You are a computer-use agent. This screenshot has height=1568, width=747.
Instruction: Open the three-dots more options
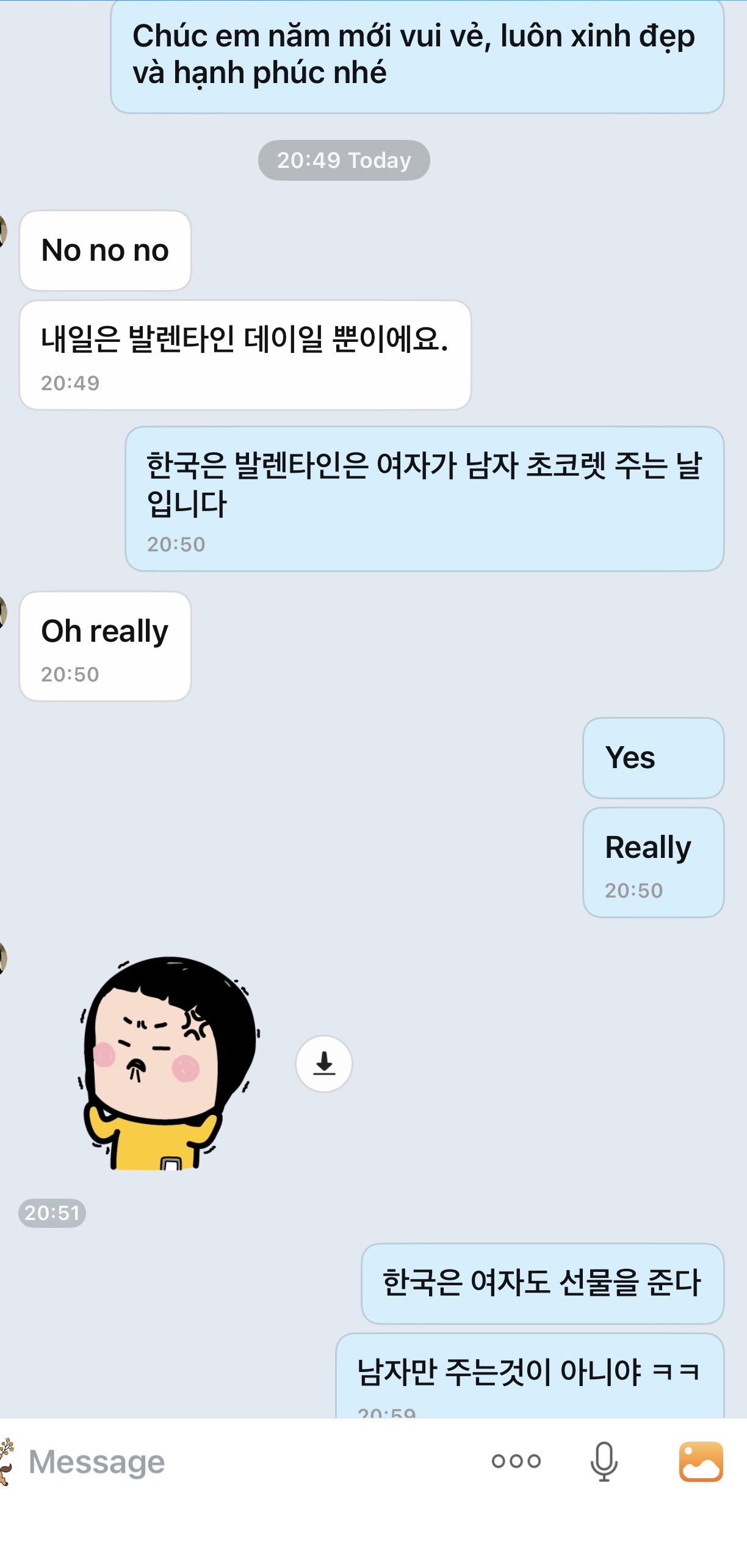coord(516,1461)
